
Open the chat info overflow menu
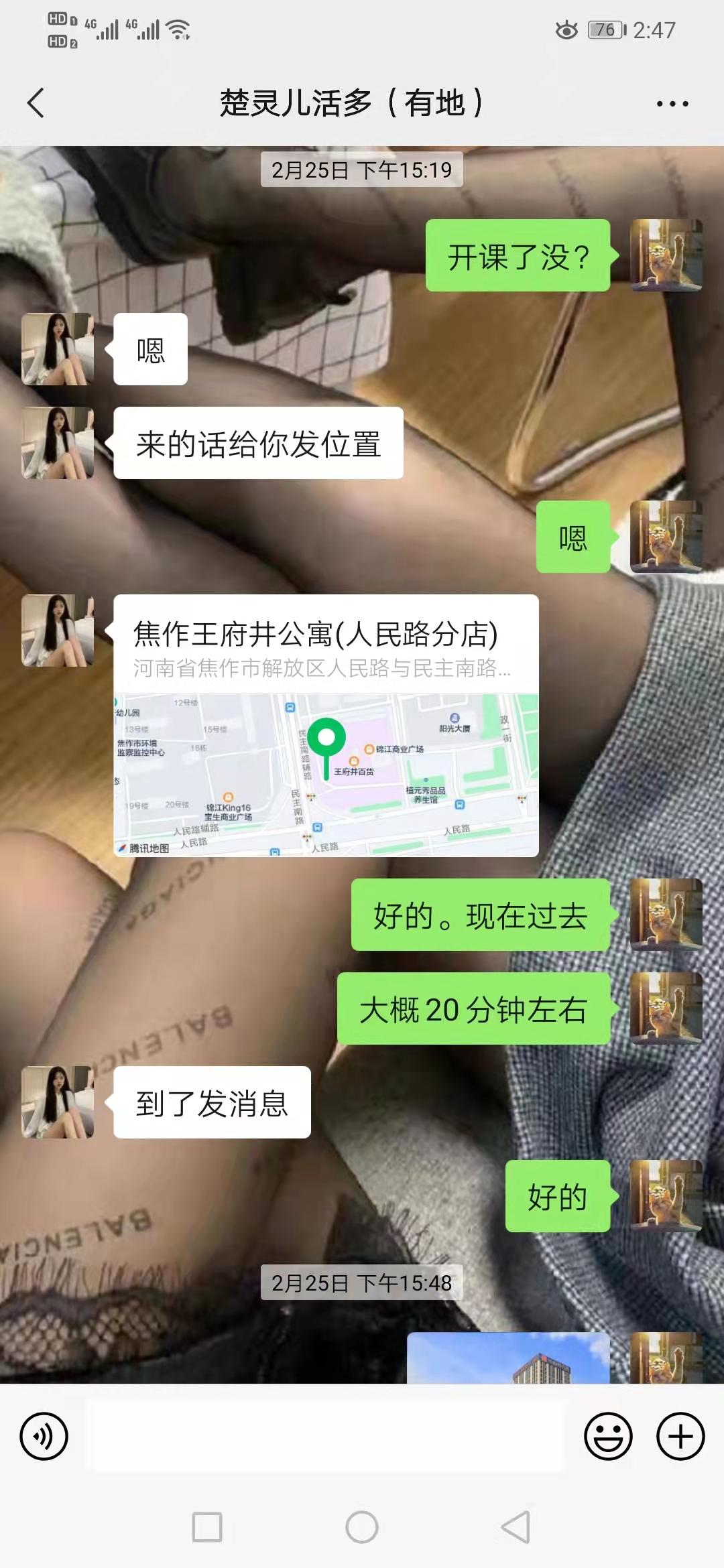(x=672, y=104)
